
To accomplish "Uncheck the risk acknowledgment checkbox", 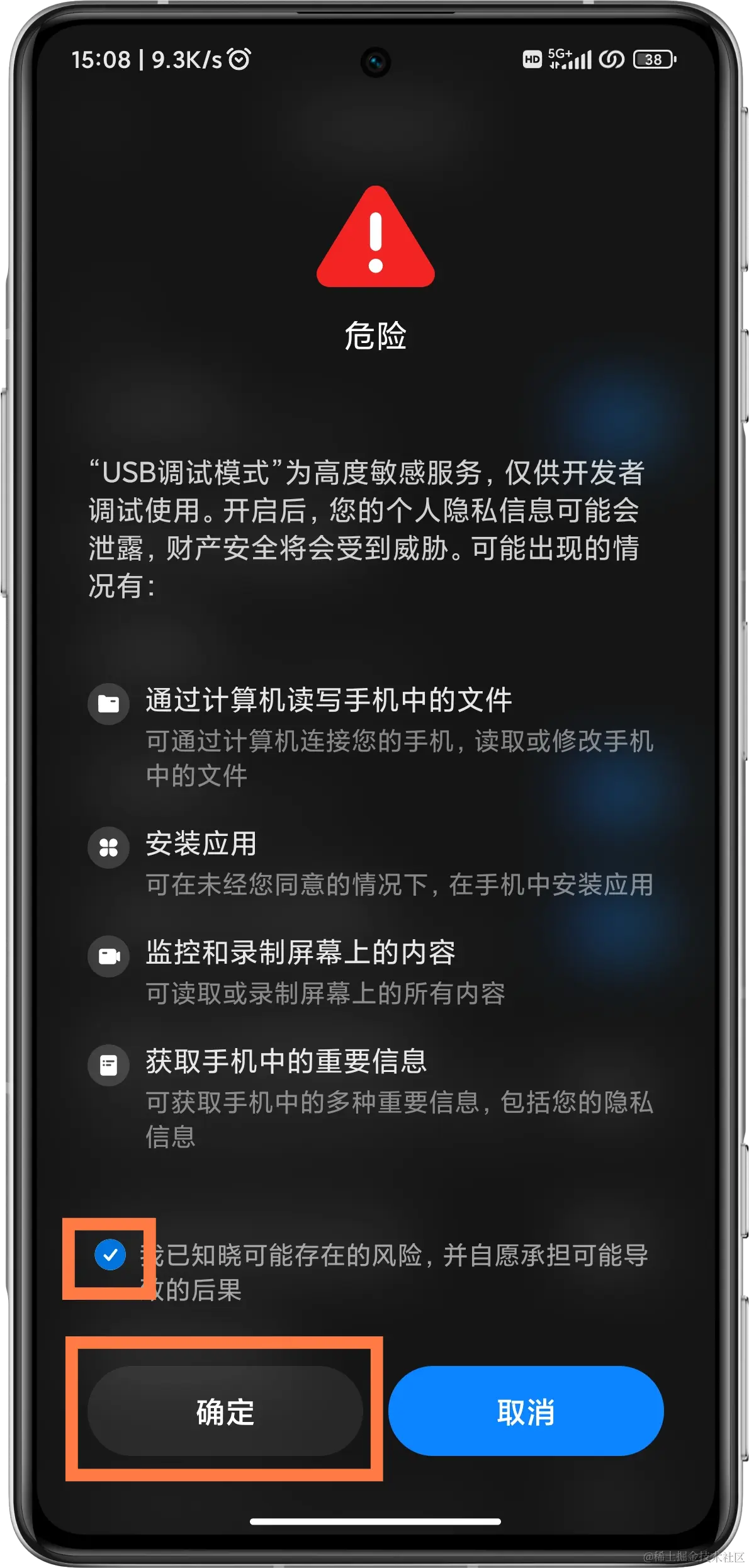I will pos(110,1255).
